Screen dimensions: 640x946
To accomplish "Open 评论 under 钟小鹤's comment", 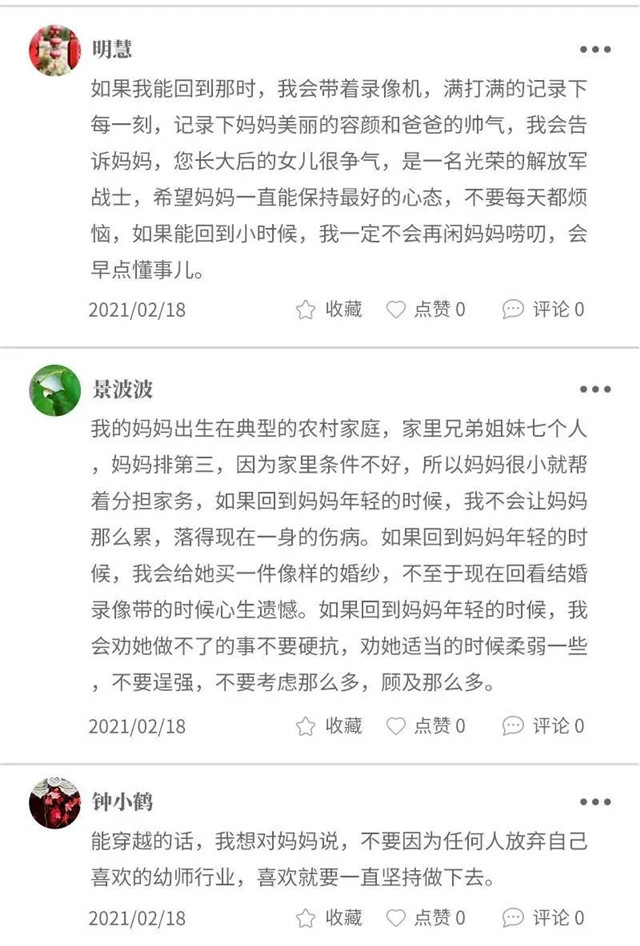I will click(x=543, y=917).
